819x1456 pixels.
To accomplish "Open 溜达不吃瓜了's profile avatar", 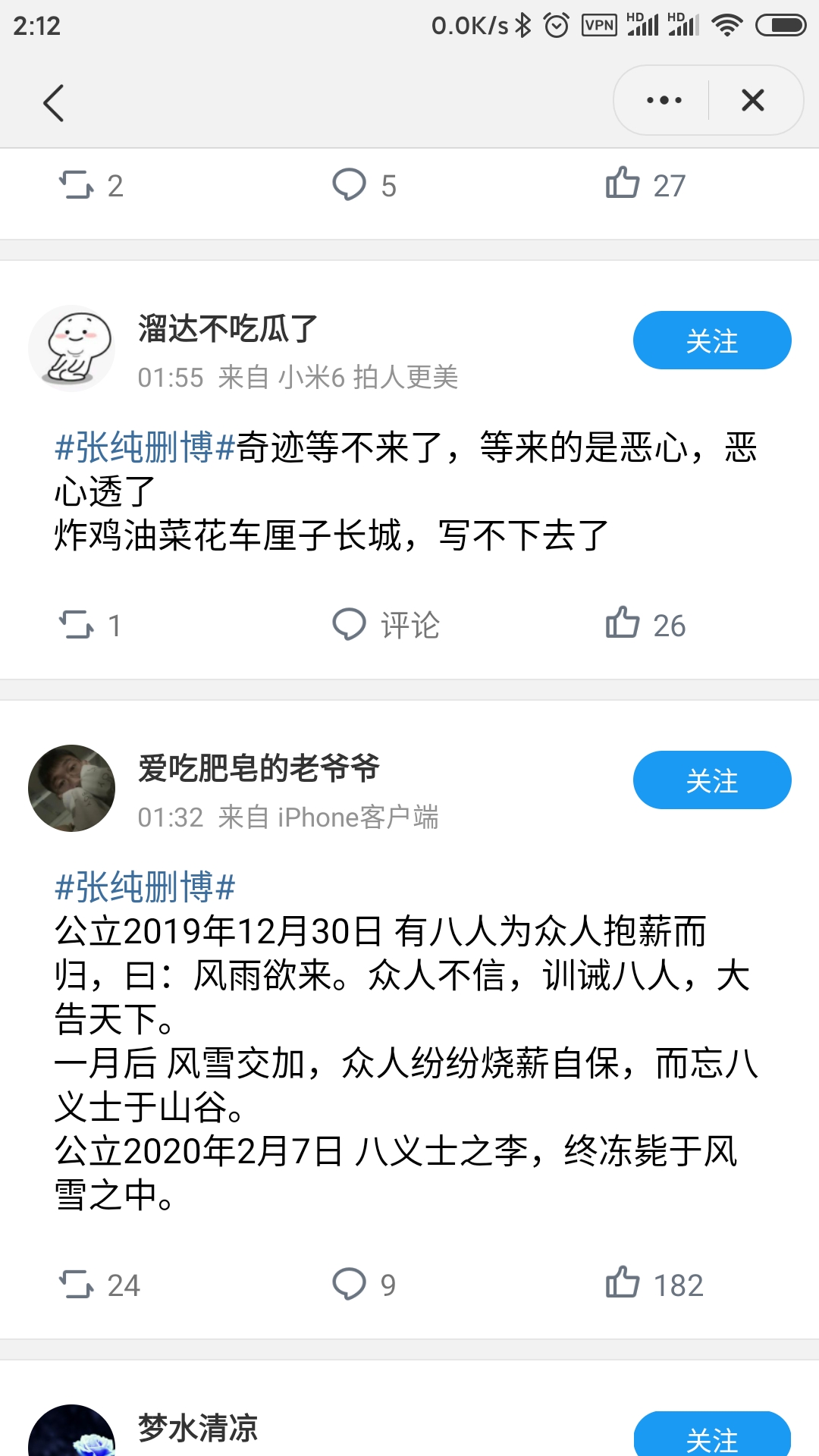I will (71, 348).
